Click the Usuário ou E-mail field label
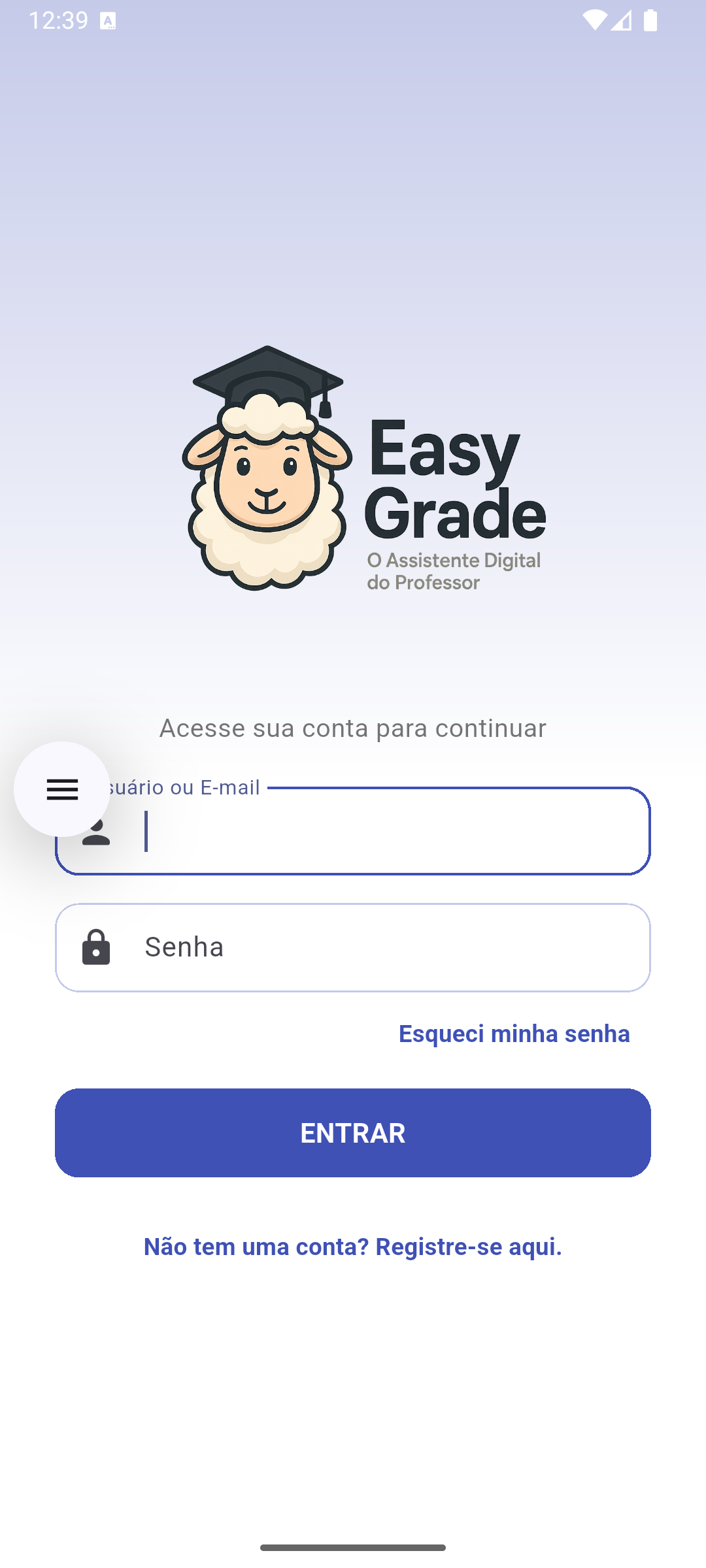The width and height of the screenshot is (706, 1568). tap(183, 787)
